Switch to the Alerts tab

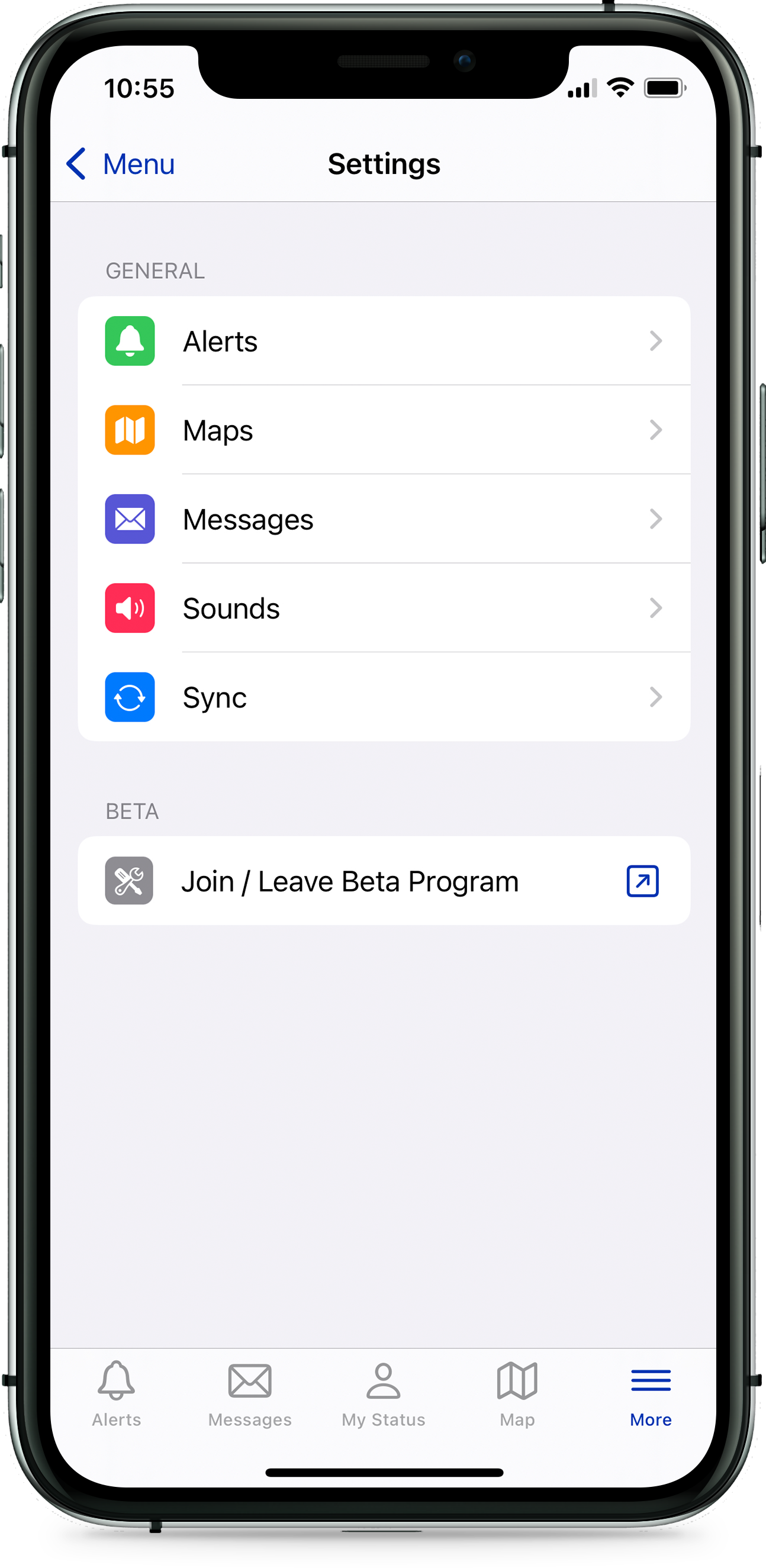tap(116, 1394)
